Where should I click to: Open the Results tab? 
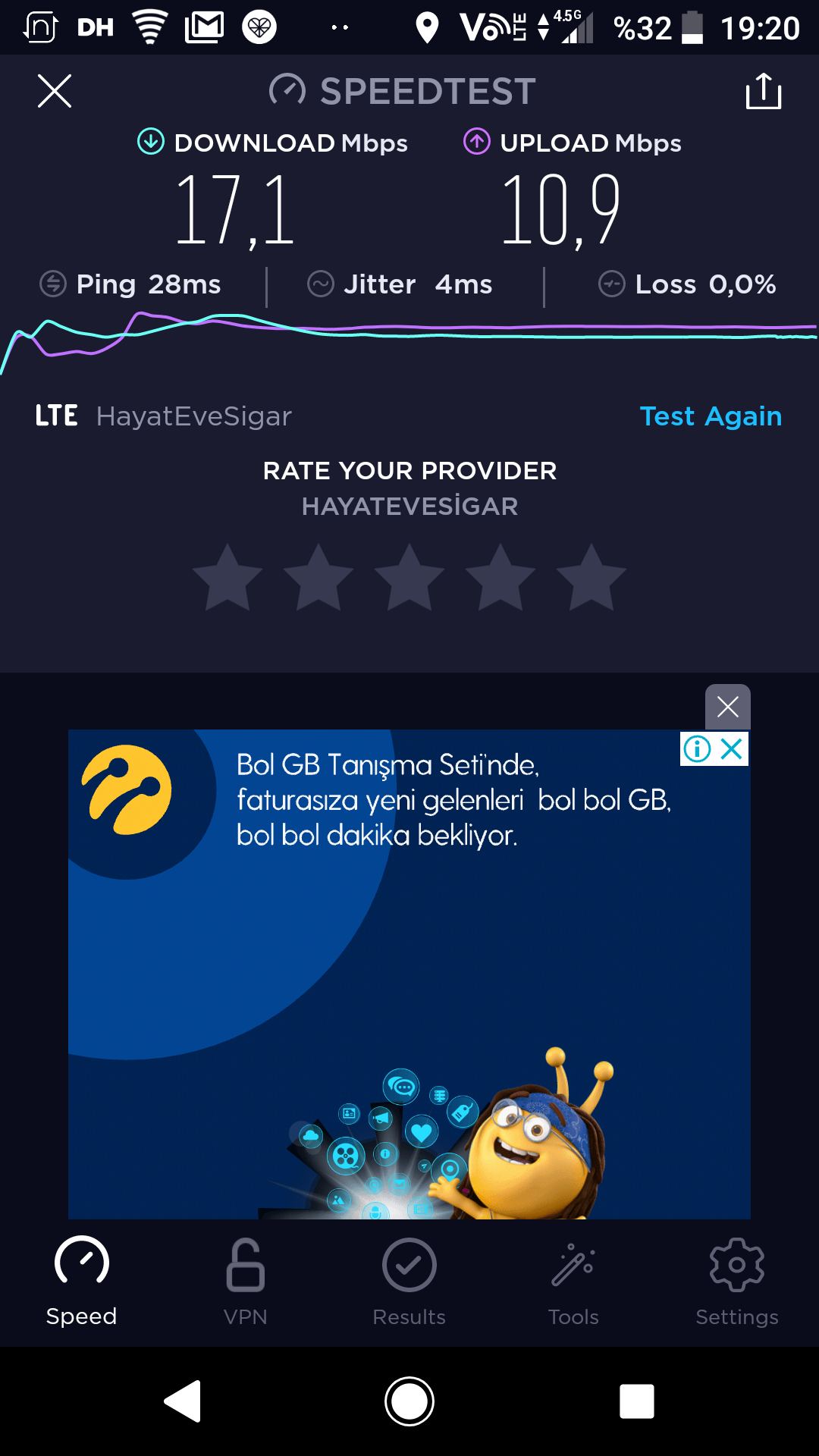tap(409, 1282)
